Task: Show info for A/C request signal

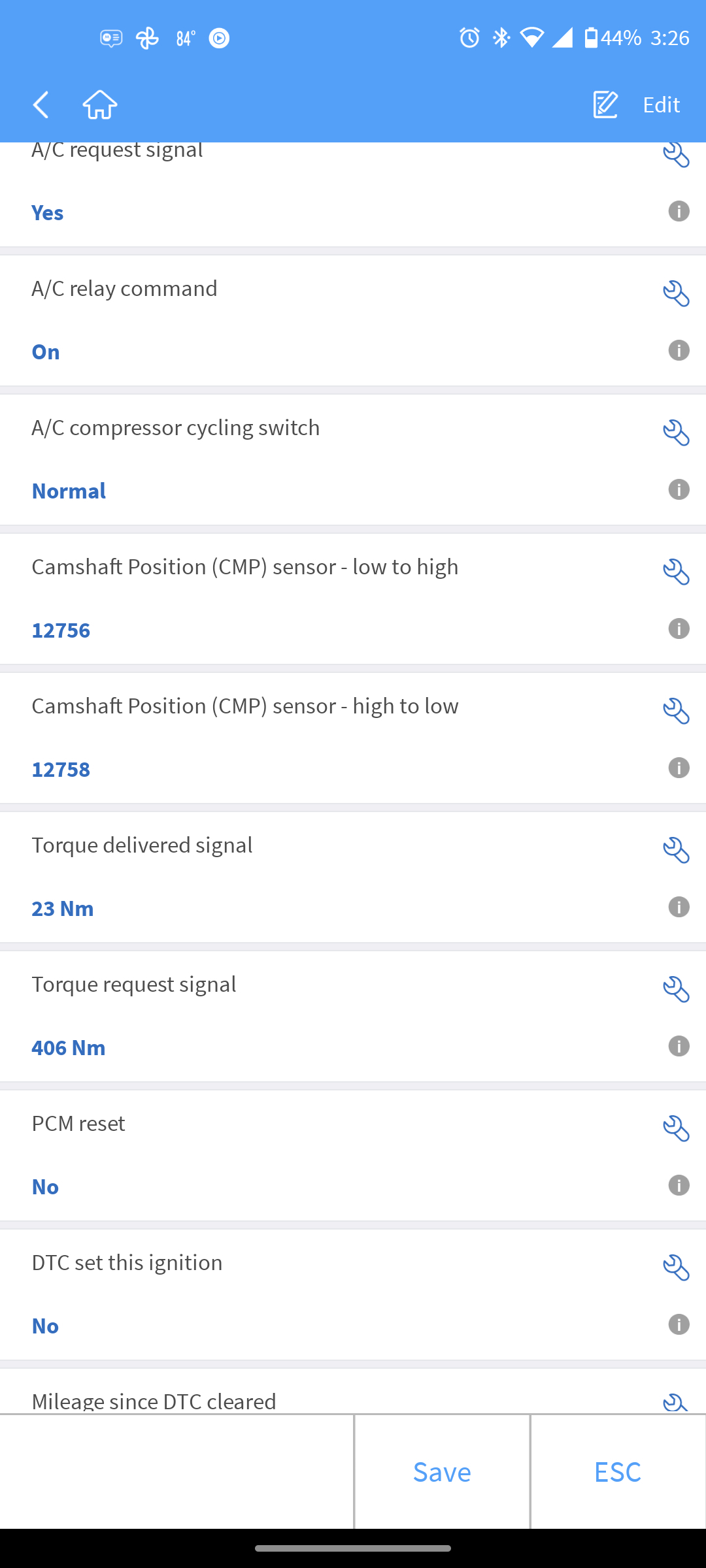Action: click(679, 211)
